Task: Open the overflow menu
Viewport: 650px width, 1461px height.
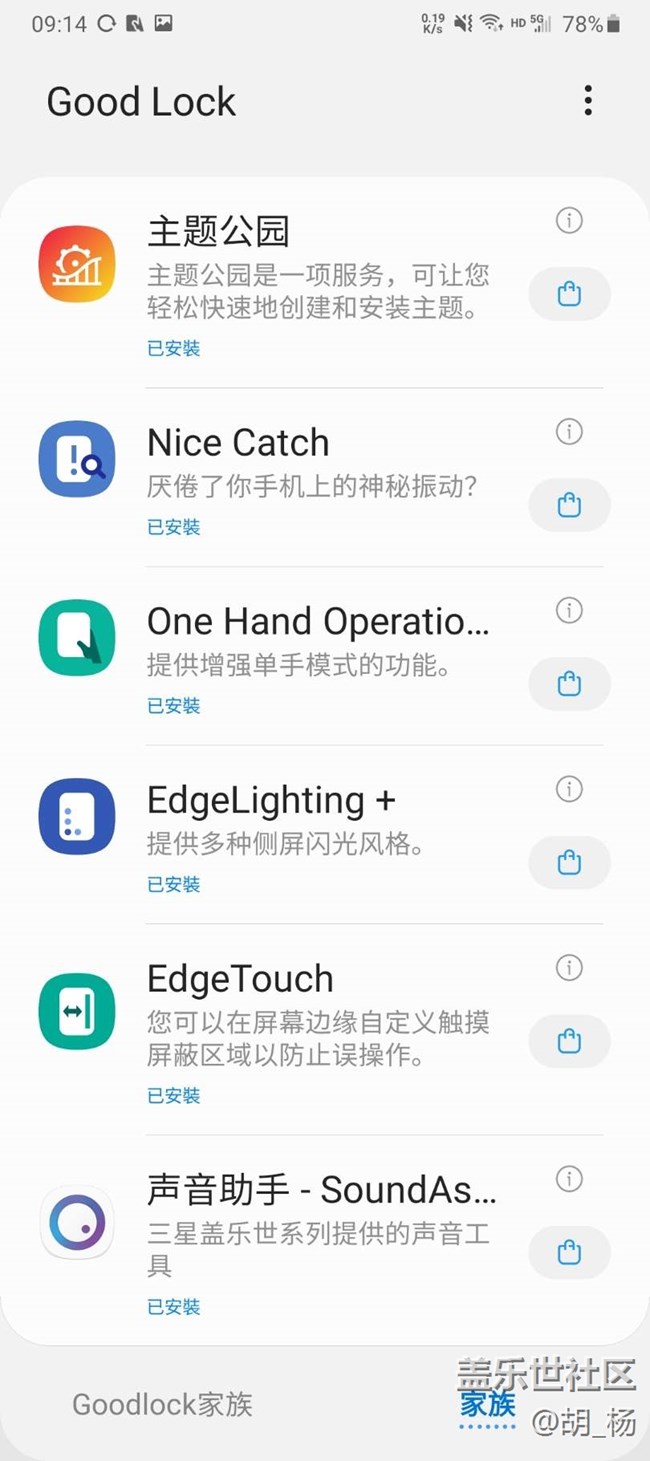Action: pos(588,100)
